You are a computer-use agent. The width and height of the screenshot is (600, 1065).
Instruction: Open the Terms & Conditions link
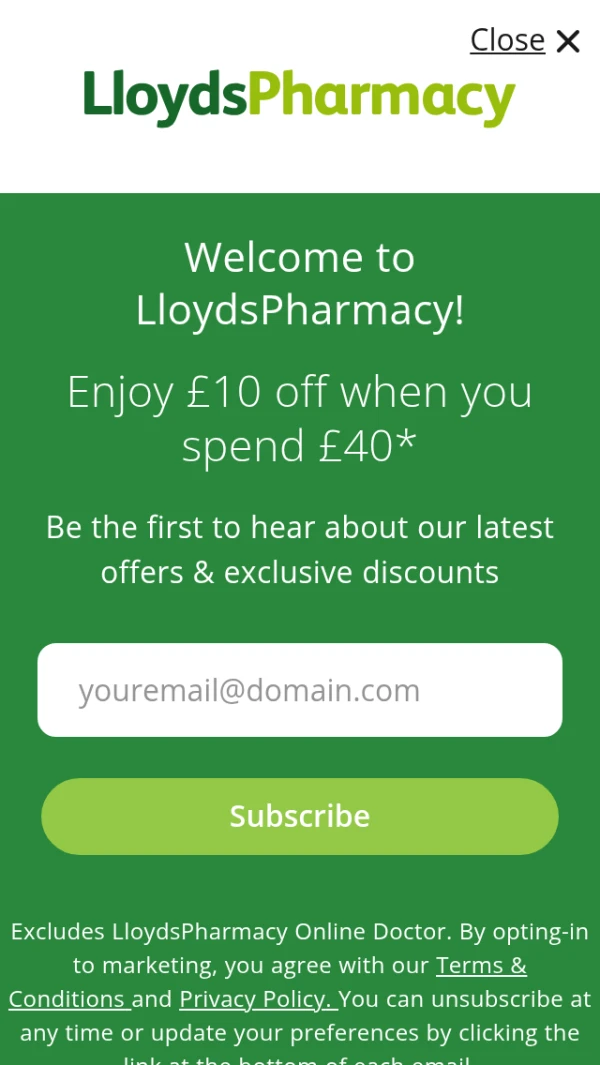(x=481, y=965)
